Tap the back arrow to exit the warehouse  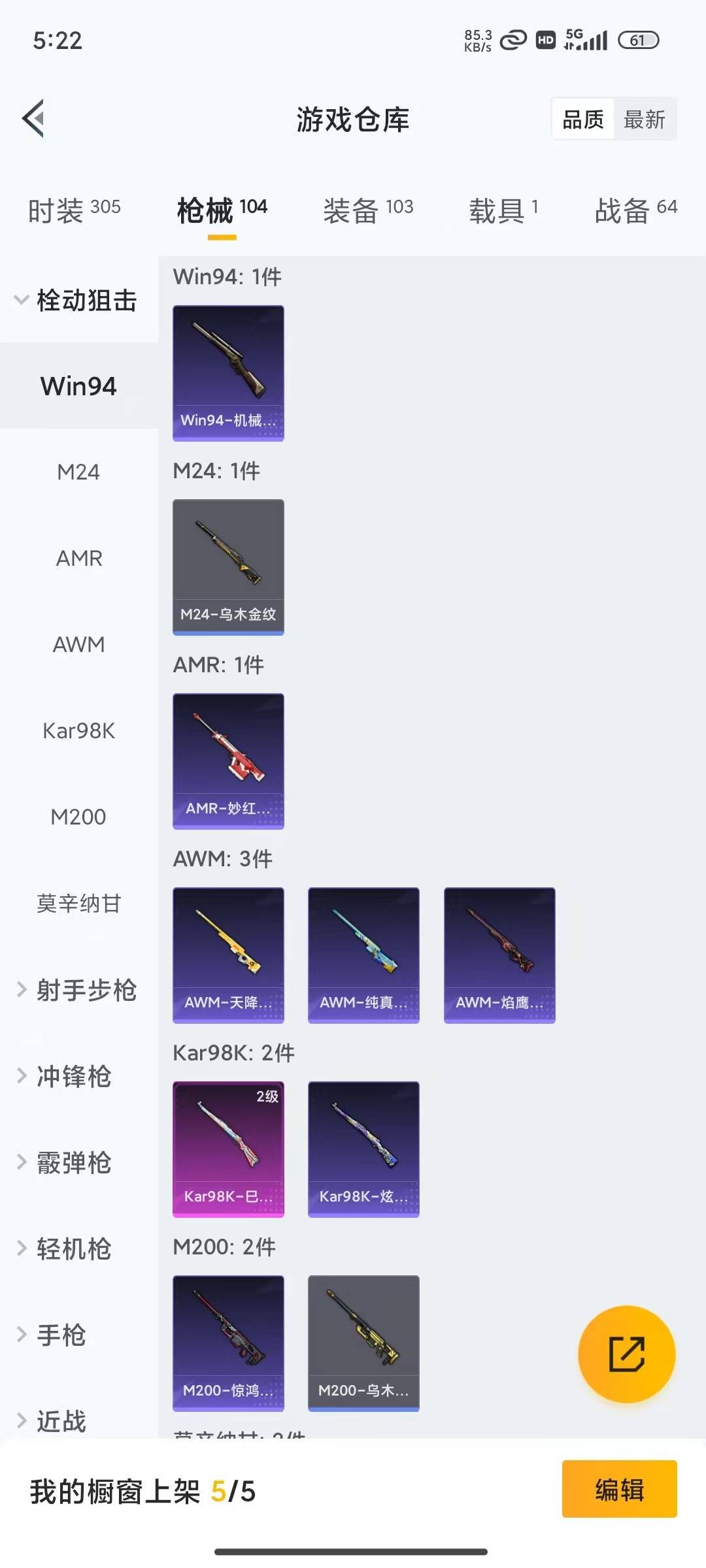point(32,119)
